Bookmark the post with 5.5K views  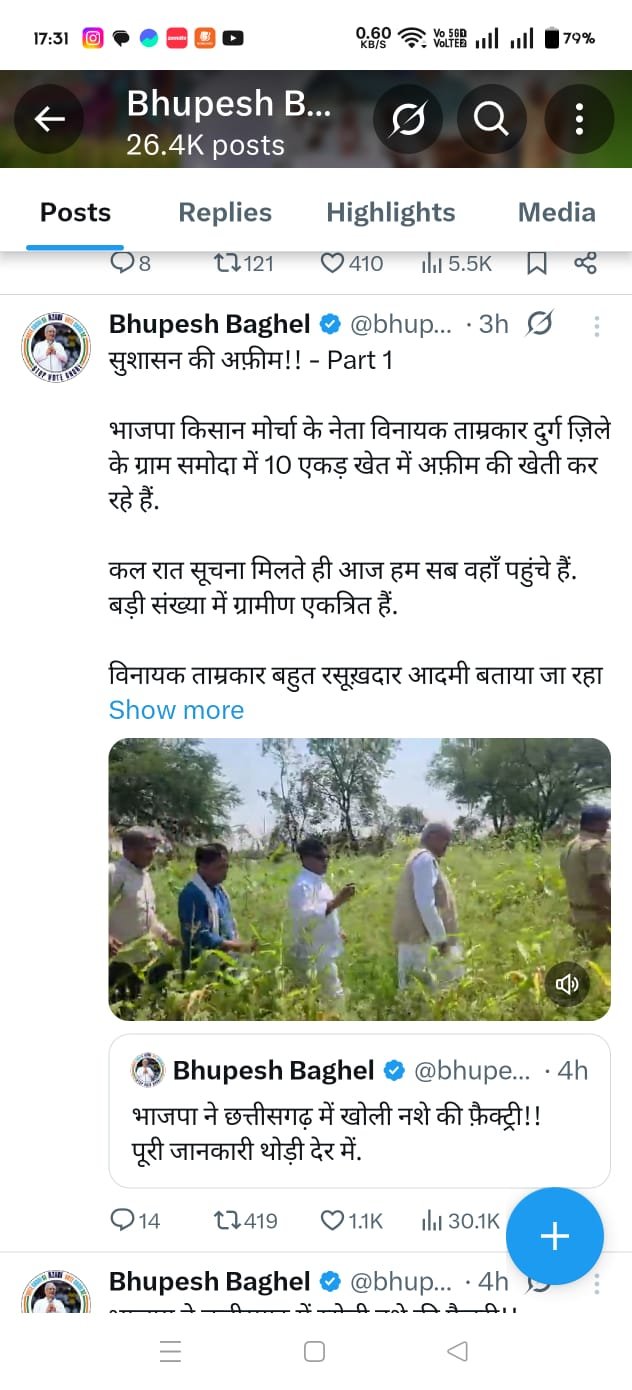(537, 263)
